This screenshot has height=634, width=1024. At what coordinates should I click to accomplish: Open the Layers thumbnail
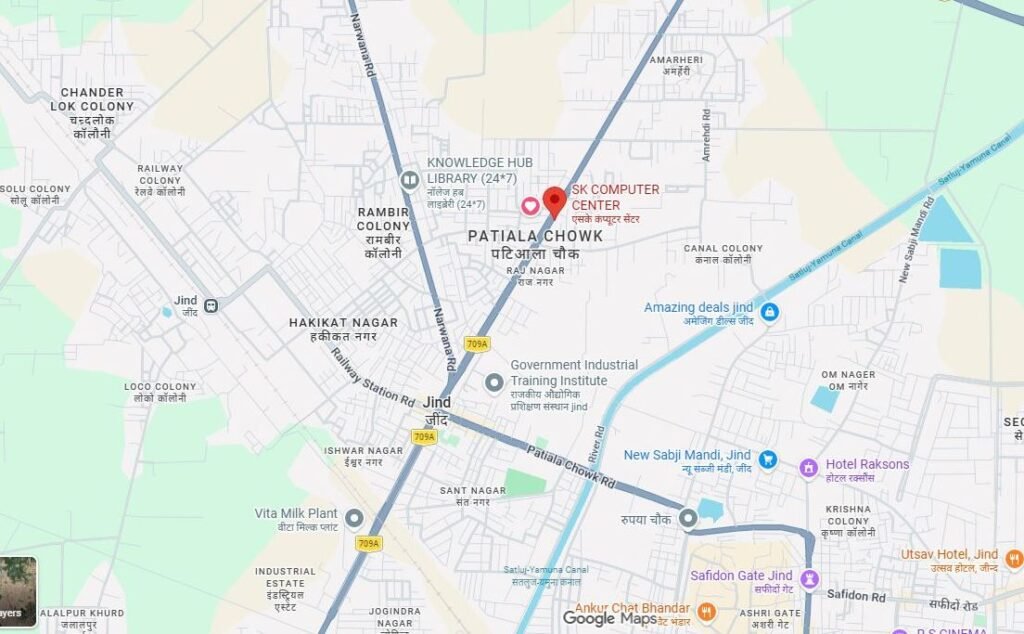(18, 592)
